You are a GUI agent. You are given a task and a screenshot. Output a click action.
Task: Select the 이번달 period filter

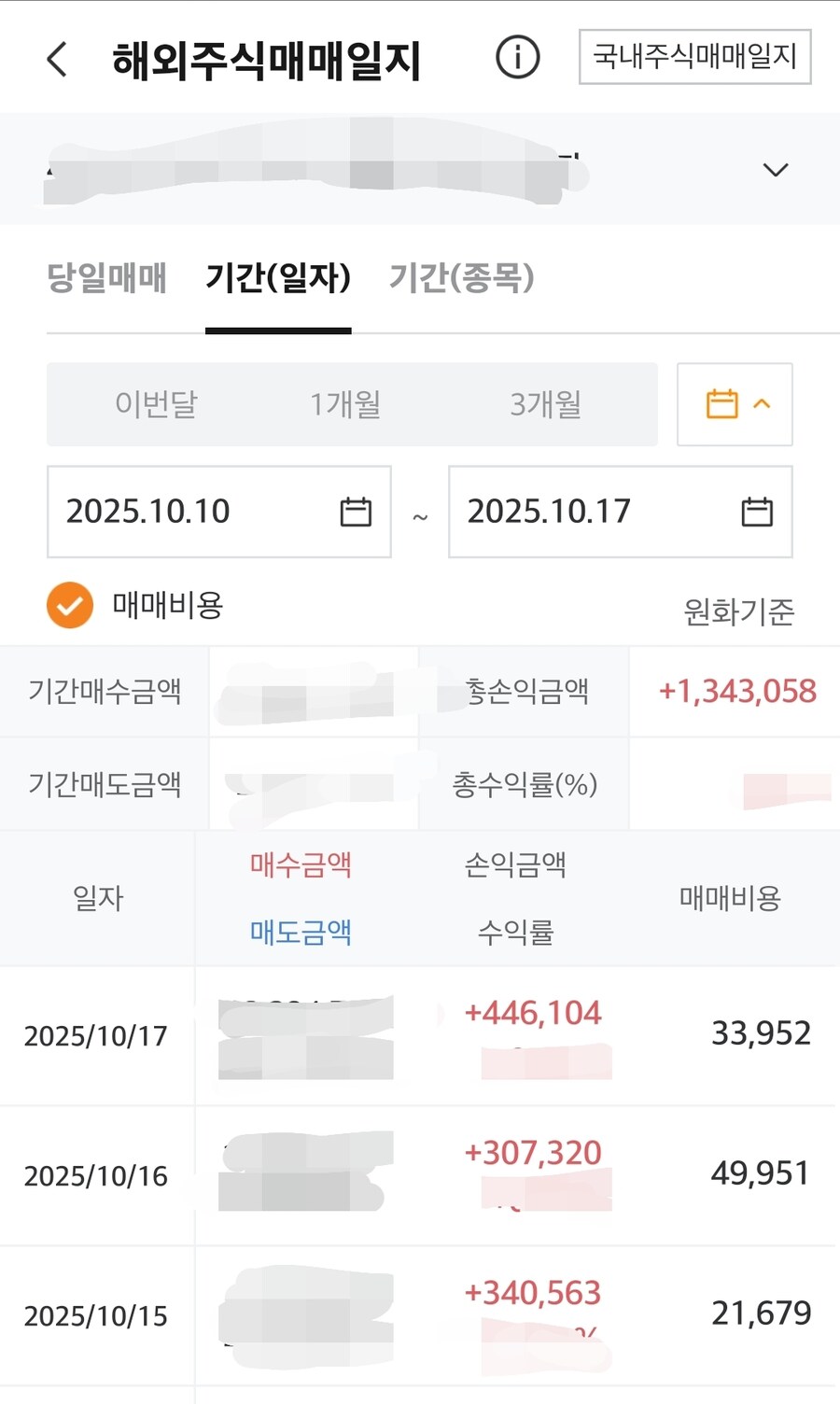point(157,404)
